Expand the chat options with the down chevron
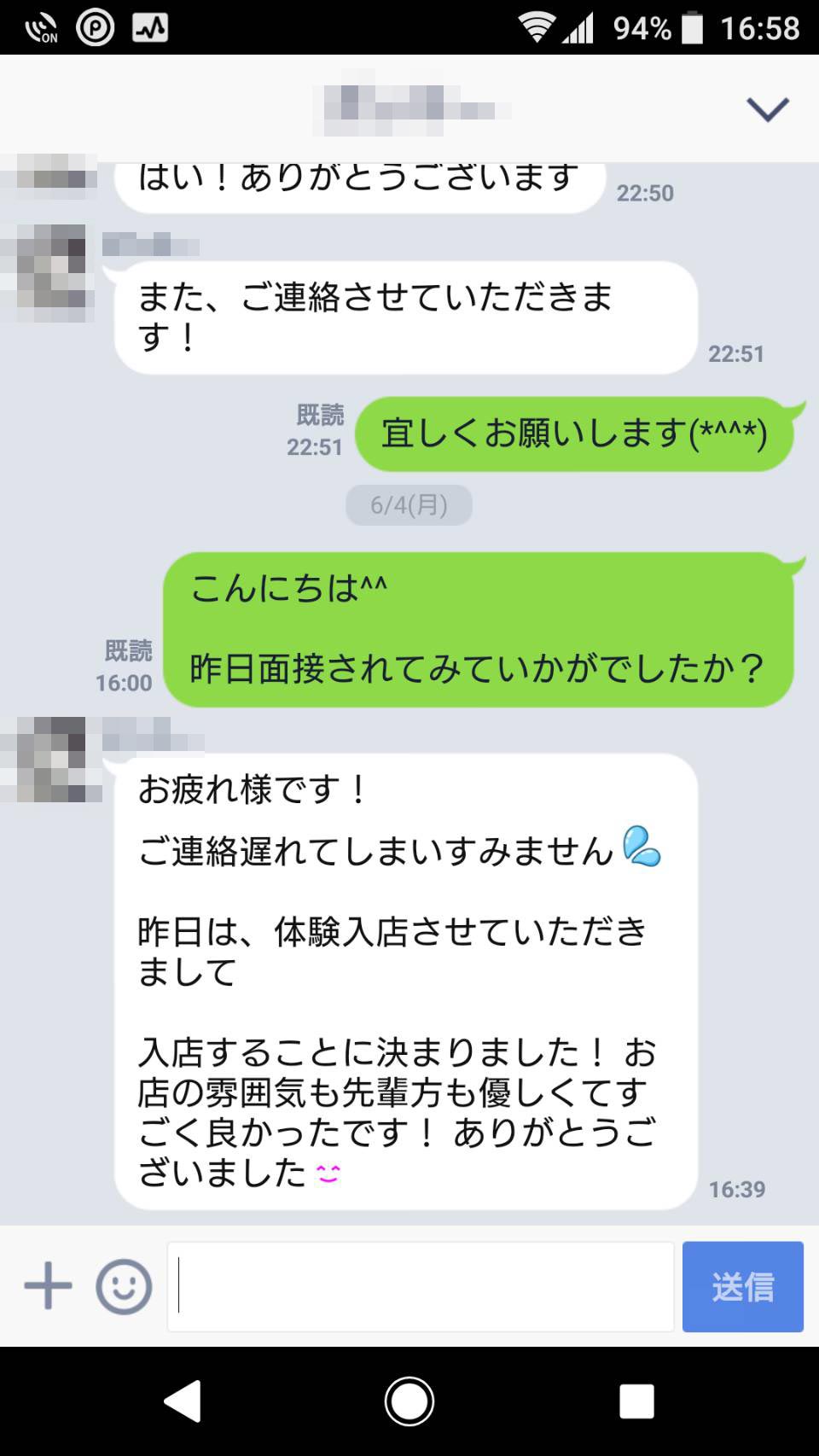 point(765,106)
